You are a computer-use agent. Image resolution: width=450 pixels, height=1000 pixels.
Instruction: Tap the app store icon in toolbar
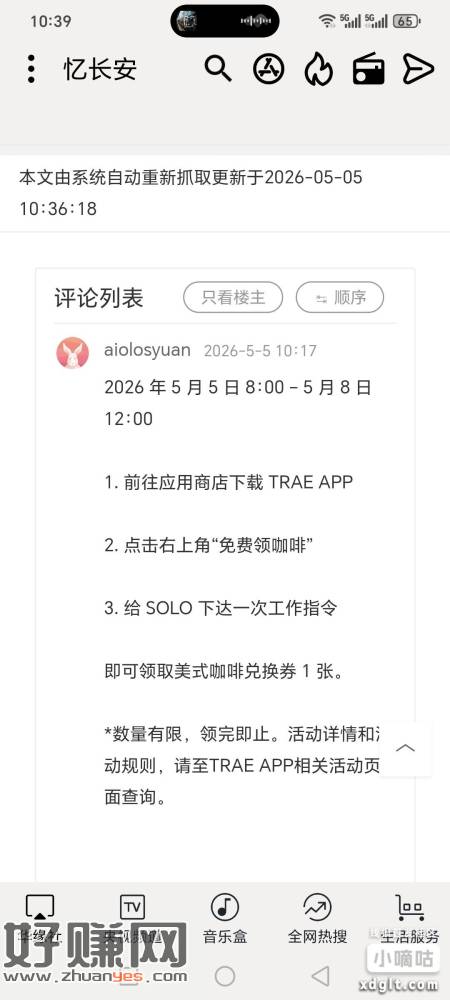[268, 69]
